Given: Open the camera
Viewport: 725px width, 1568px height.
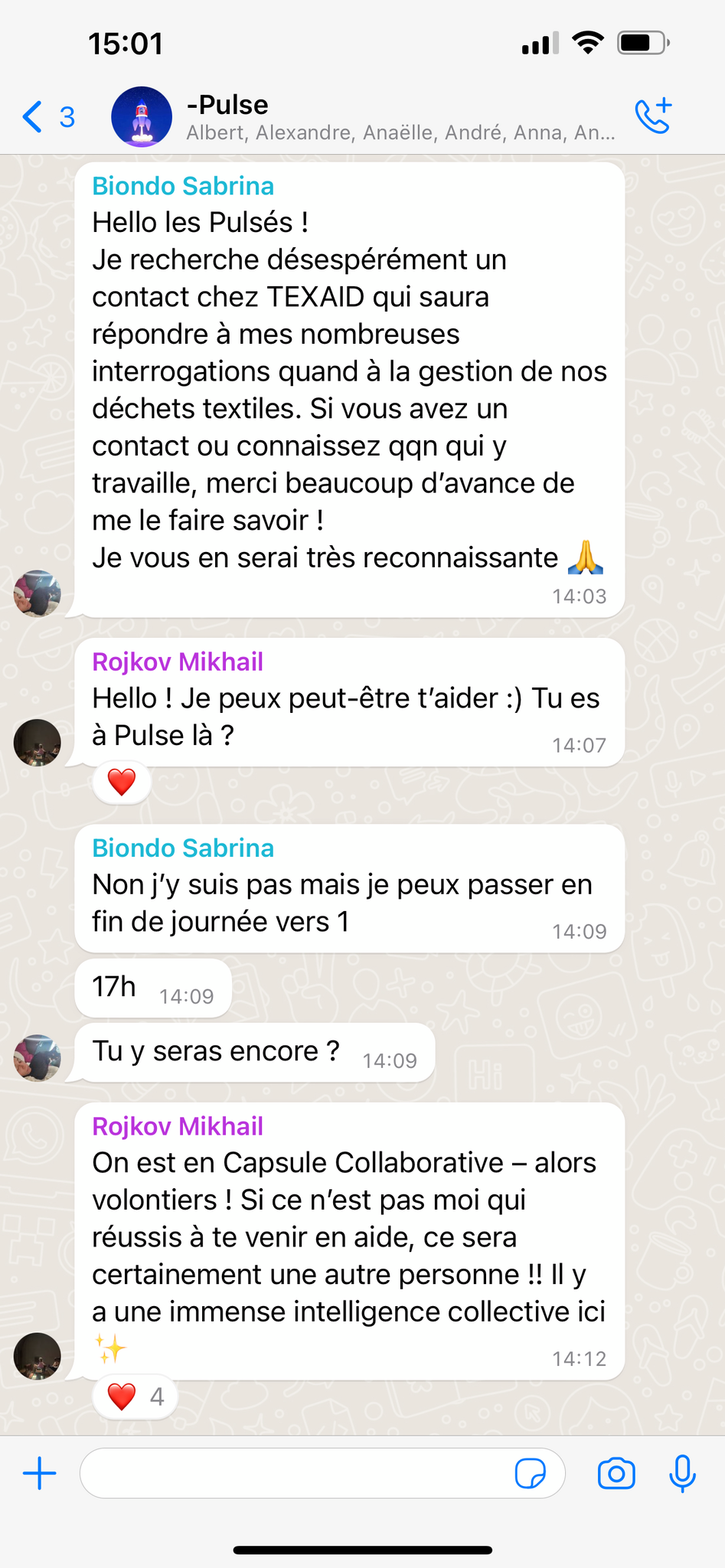Looking at the screenshot, I should click(616, 1472).
